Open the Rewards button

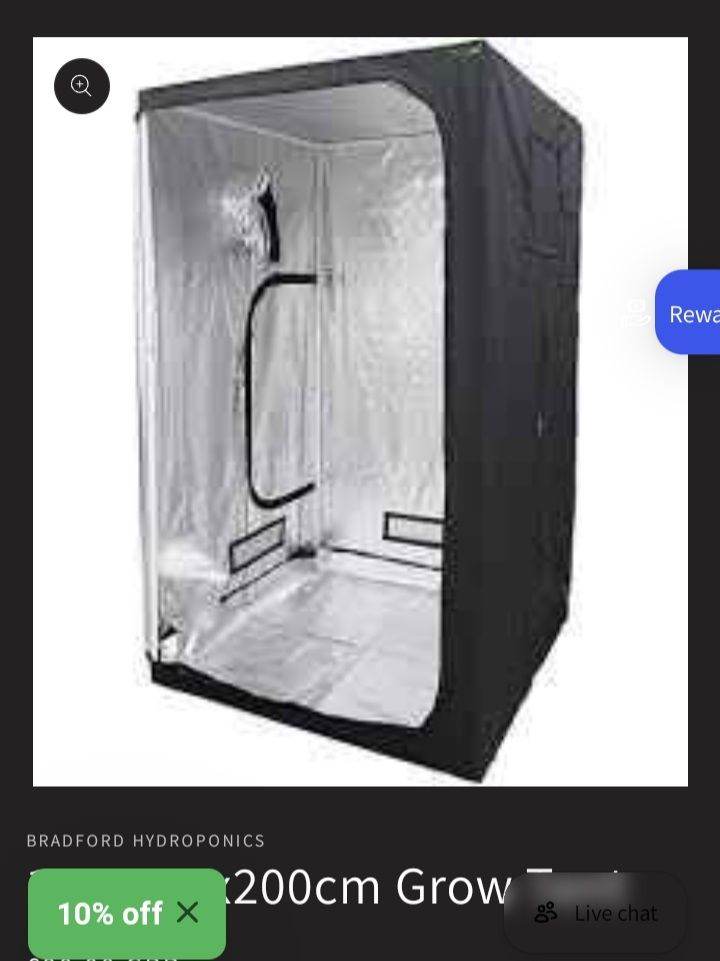(x=688, y=312)
